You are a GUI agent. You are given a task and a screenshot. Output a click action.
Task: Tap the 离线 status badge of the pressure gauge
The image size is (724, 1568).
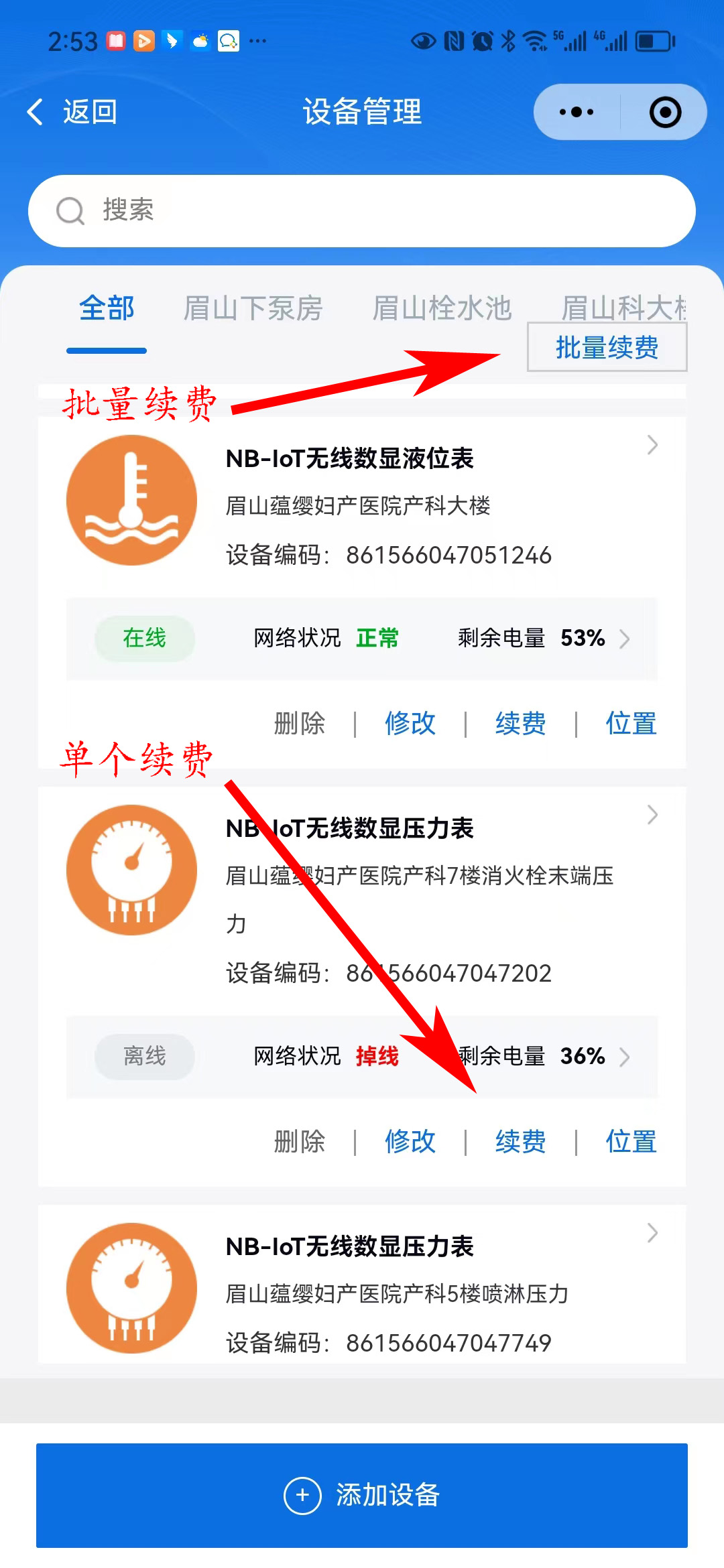[143, 1057]
